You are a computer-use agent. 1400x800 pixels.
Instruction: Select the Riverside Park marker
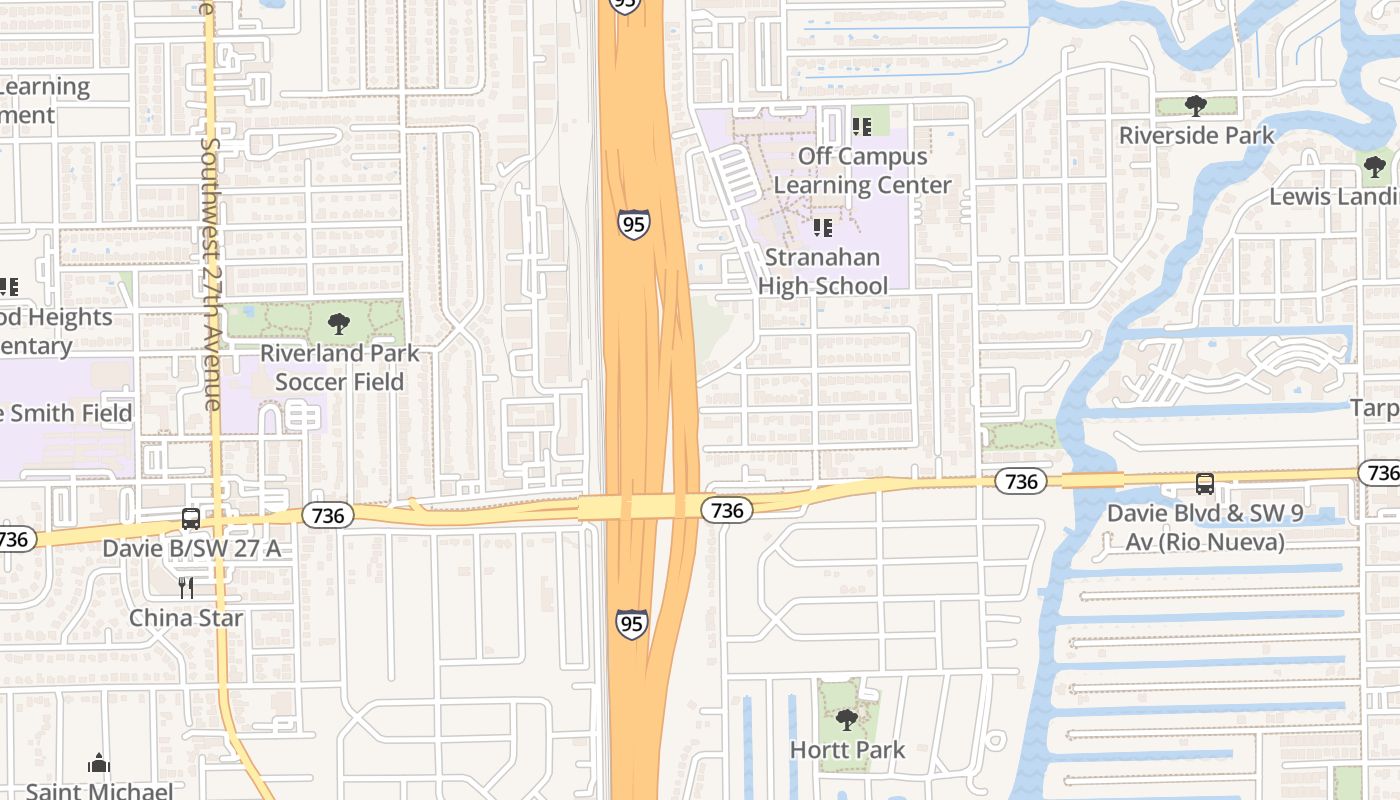tap(1195, 105)
